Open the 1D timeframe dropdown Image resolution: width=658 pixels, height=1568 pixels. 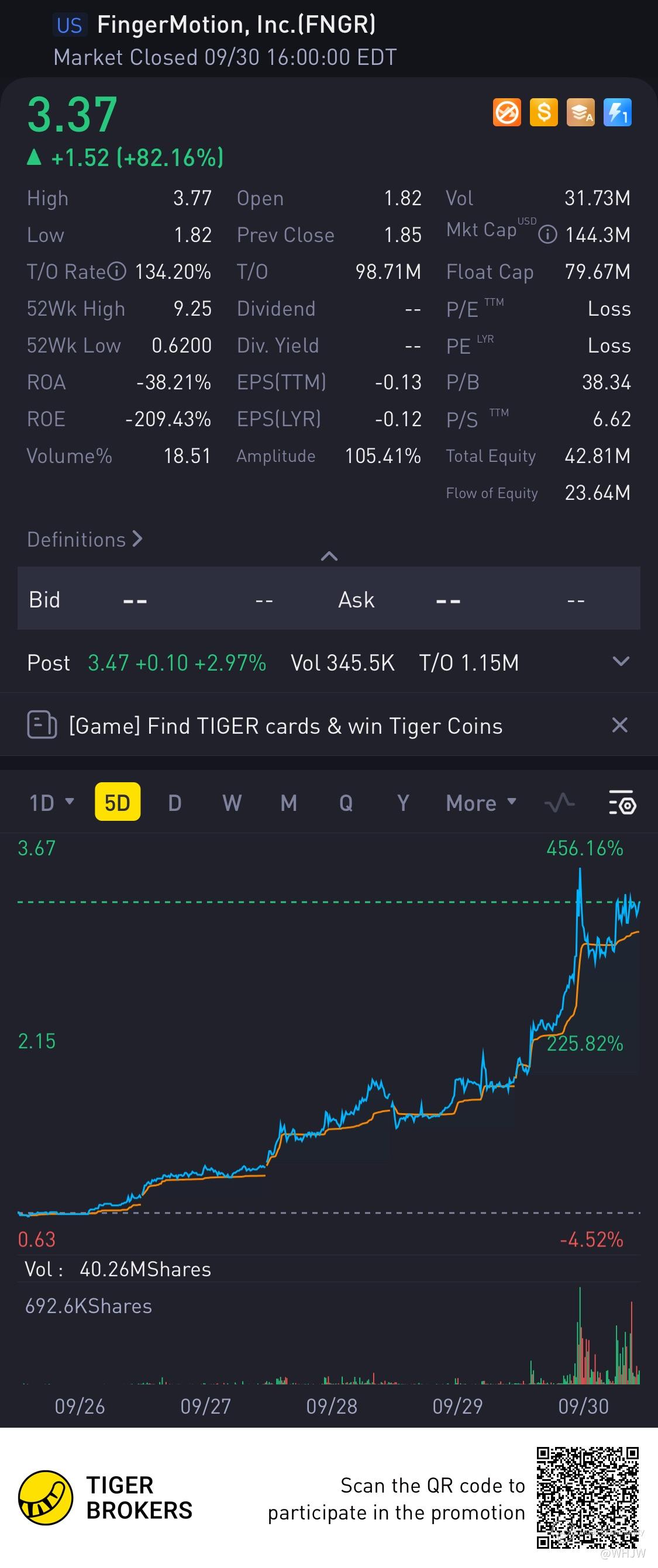(x=51, y=803)
